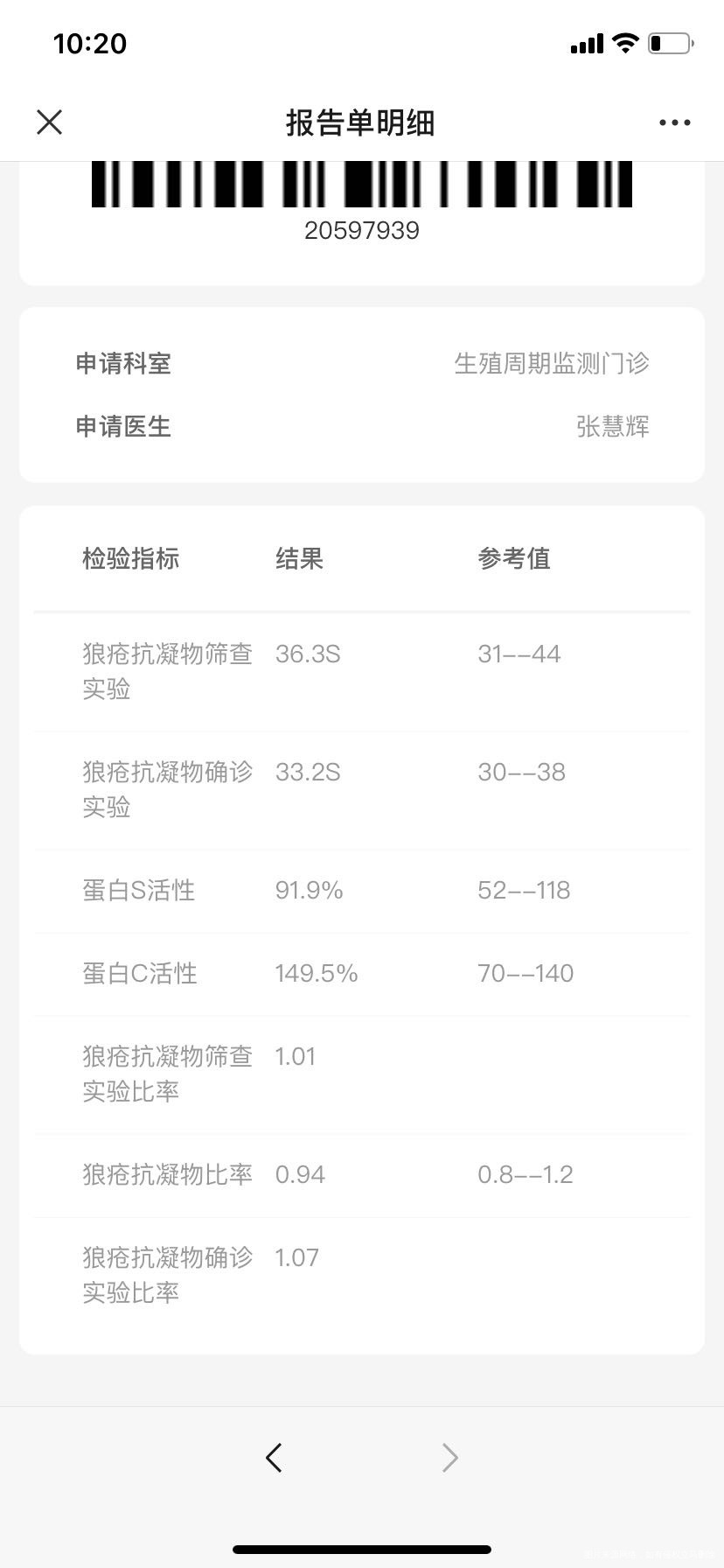Image resolution: width=724 pixels, height=1568 pixels.
Task: Tap the 报告单明细 title
Action: pyautogui.click(x=362, y=123)
